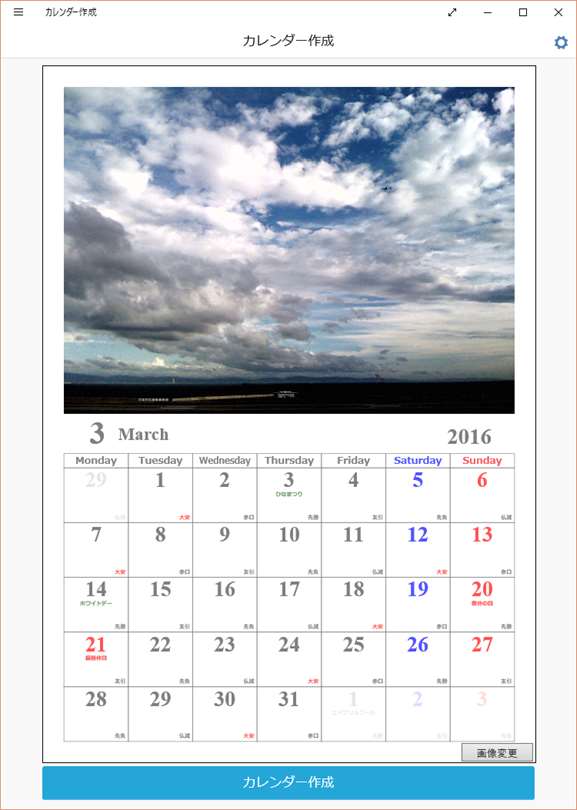The height and width of the screenshot is (810, 577).
Task: Open the settings gear
Action: click(x=560, y=42)
